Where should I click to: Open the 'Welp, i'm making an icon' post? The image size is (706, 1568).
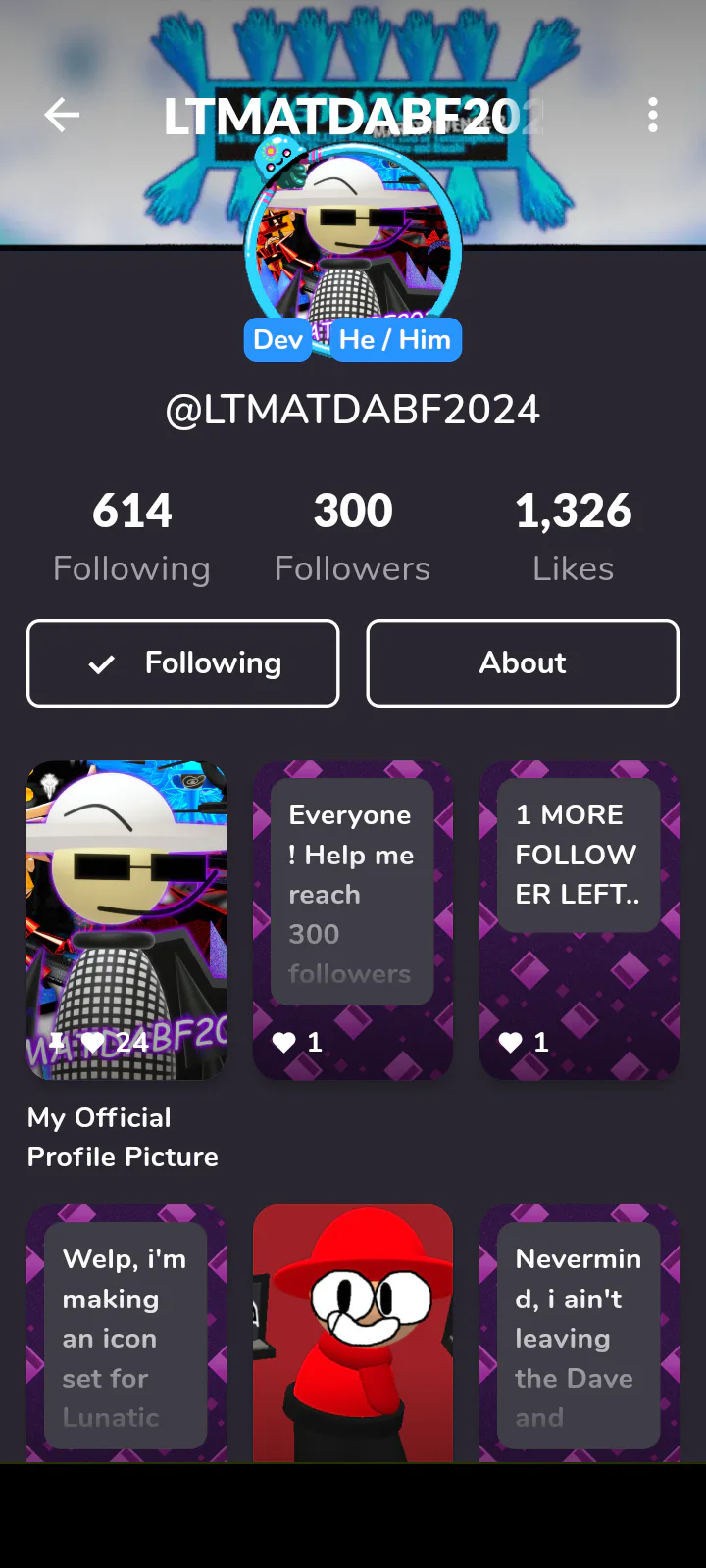click(126, 1333)
